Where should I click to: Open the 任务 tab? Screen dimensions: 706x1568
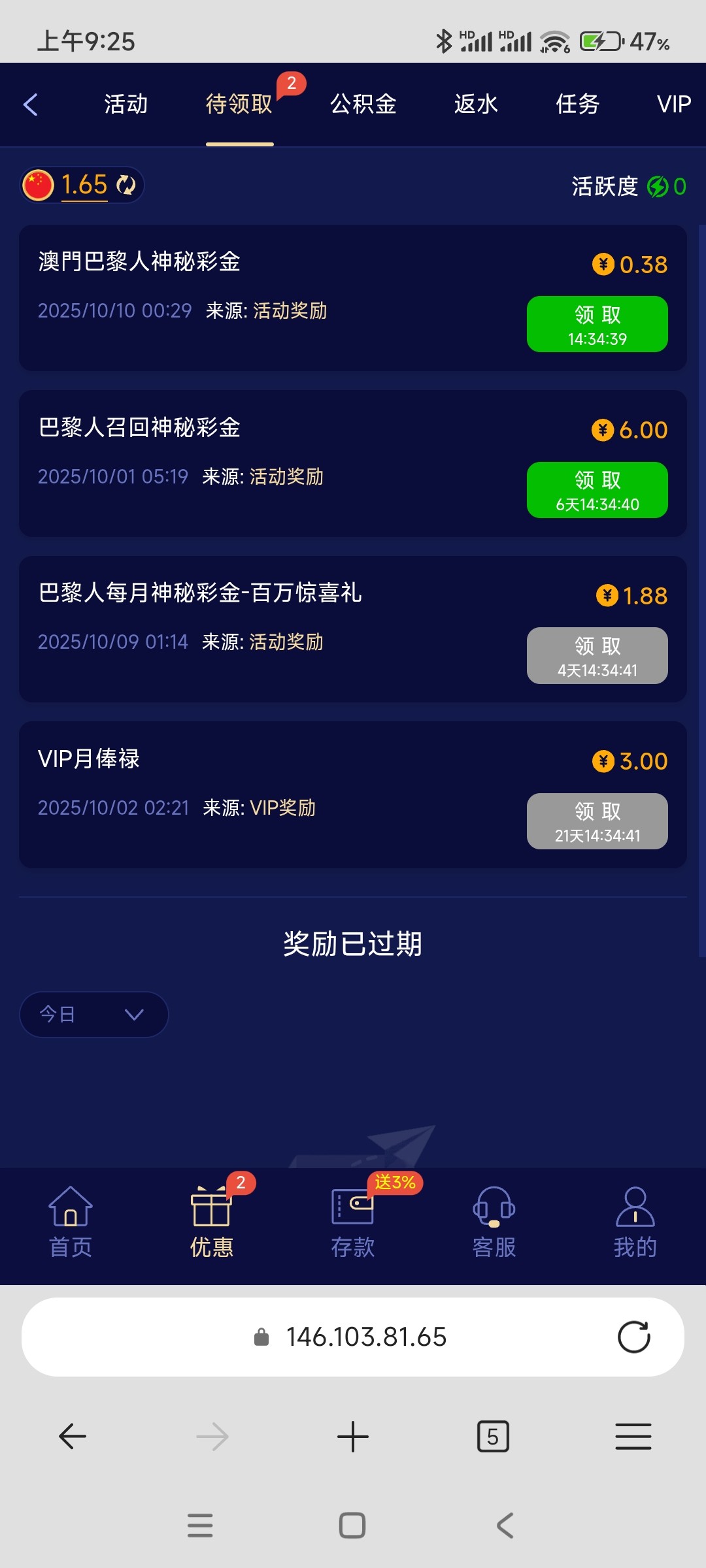click(x=577, y=105)
